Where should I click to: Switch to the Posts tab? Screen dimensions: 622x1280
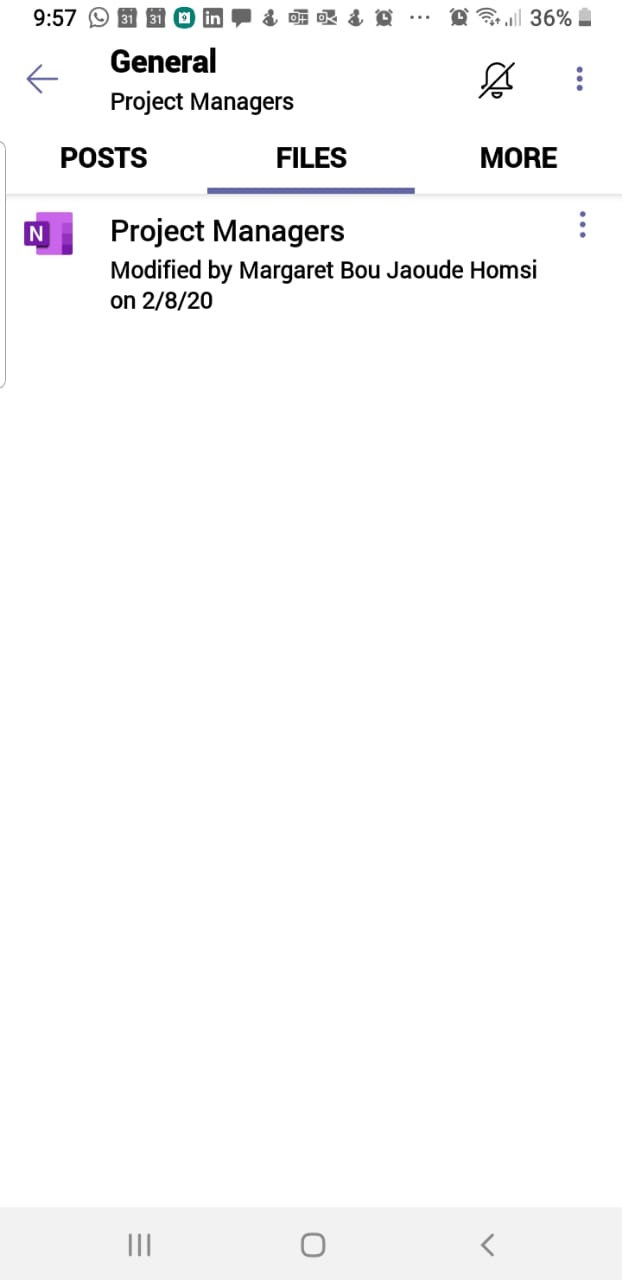click(x=104, y=158)
